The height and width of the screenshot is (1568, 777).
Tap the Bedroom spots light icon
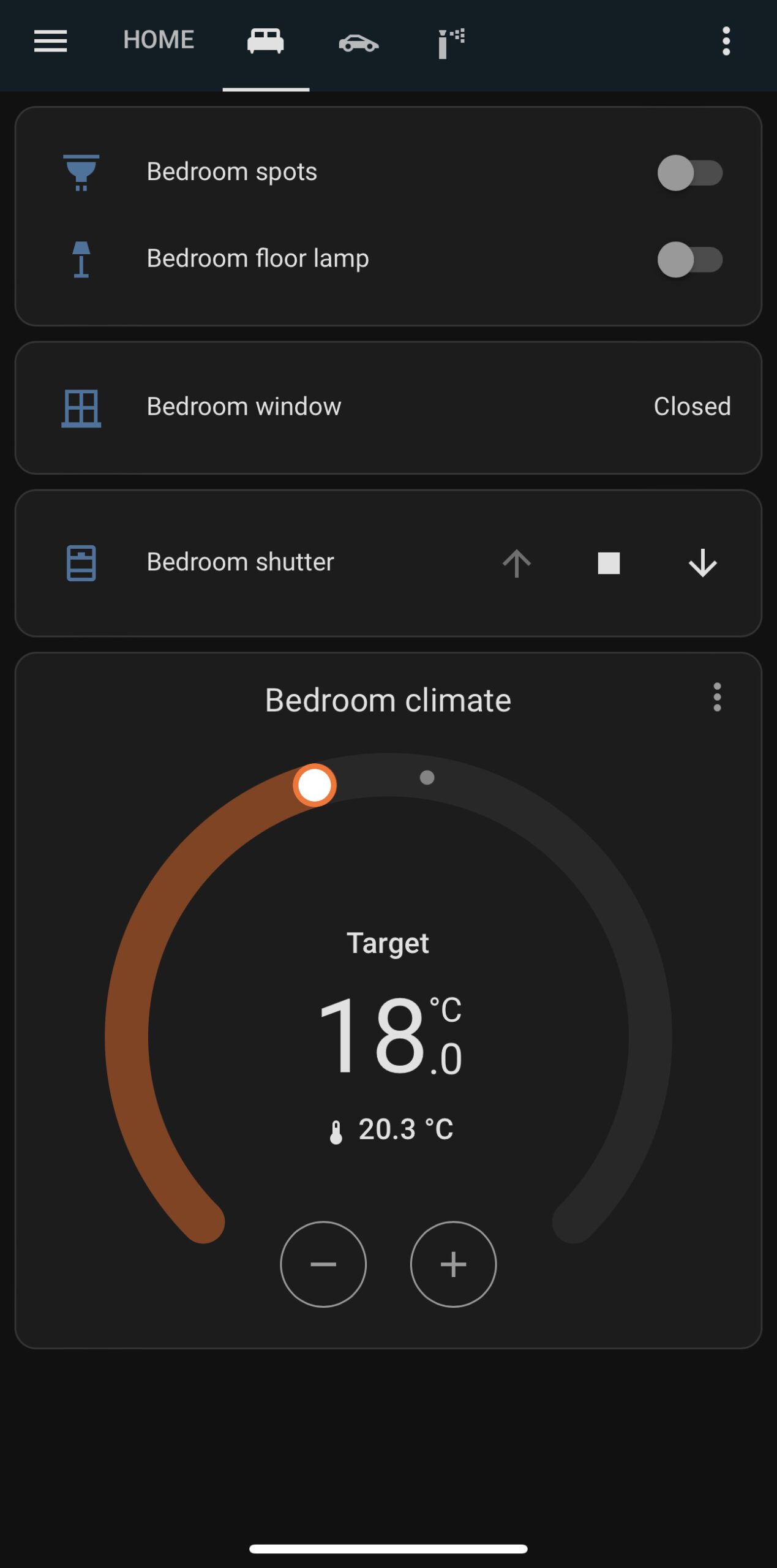(81, 172)
